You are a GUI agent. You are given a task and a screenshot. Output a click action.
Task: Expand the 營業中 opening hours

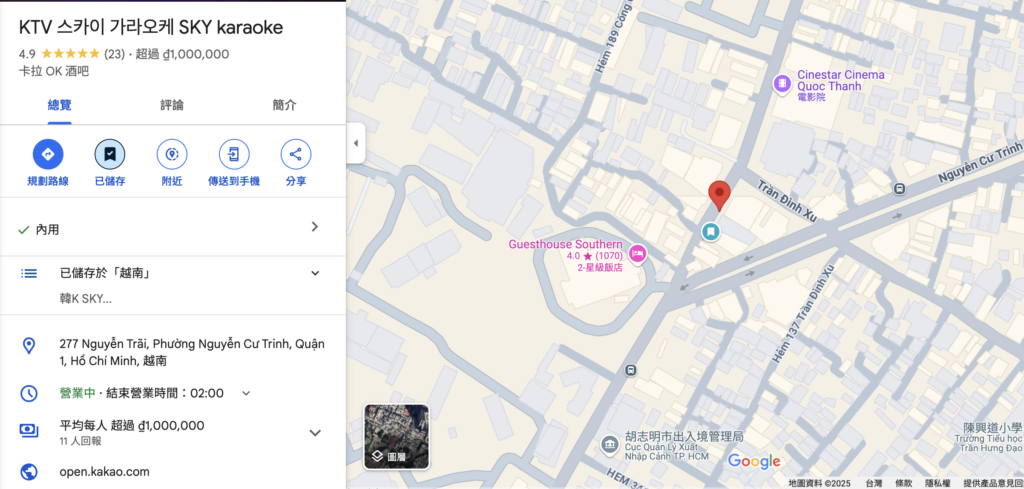coord(246,393)
